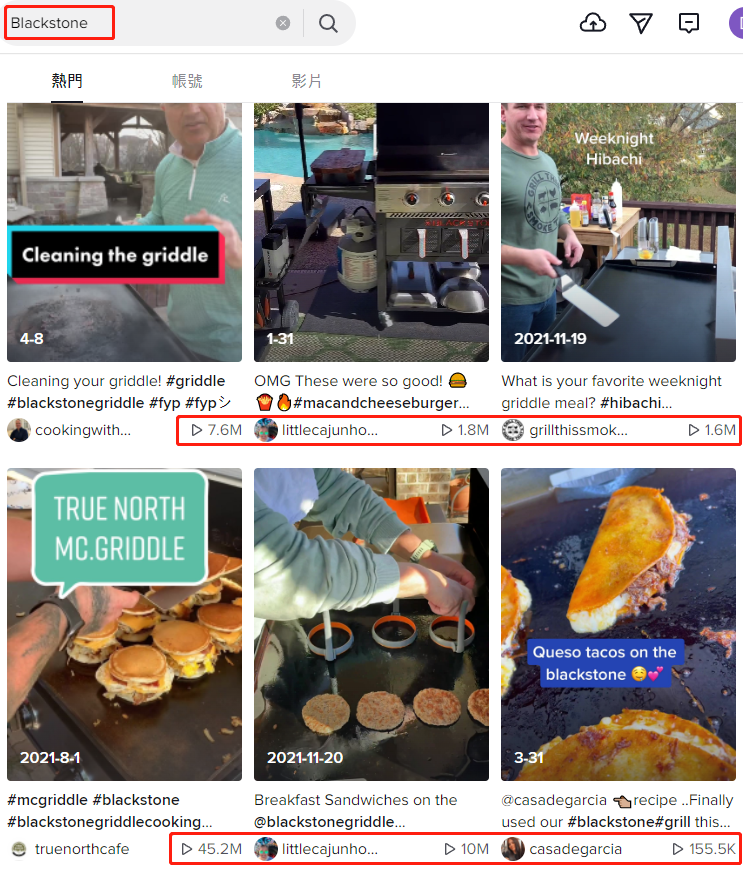Tap the magnifier search button
Image resolution: width=743 pixels, height=870 pixels.
click(x=328, y=23)
